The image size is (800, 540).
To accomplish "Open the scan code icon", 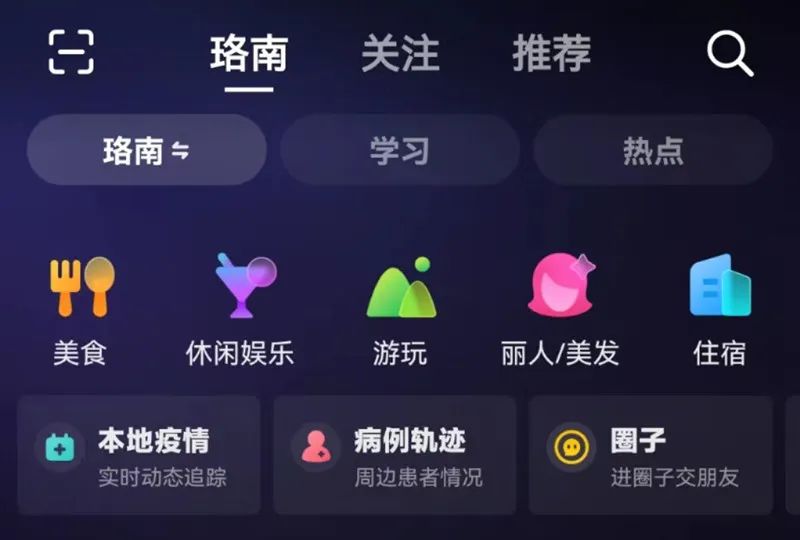I will point(71,51).
